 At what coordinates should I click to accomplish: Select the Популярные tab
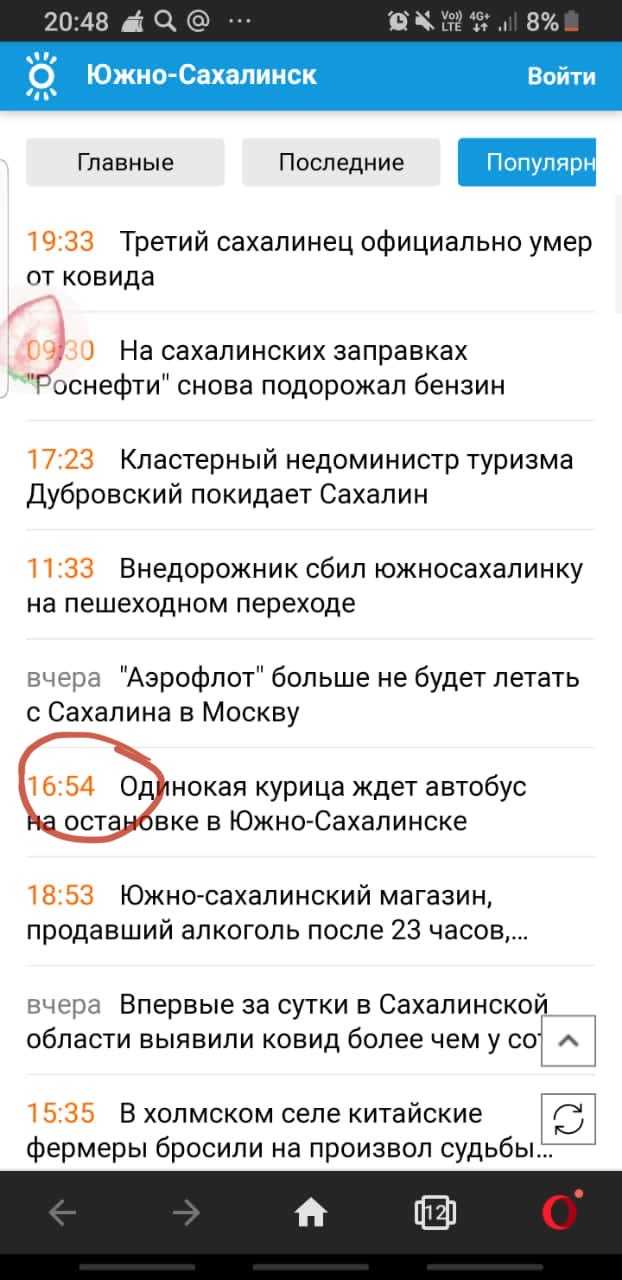tap(528, 162)
